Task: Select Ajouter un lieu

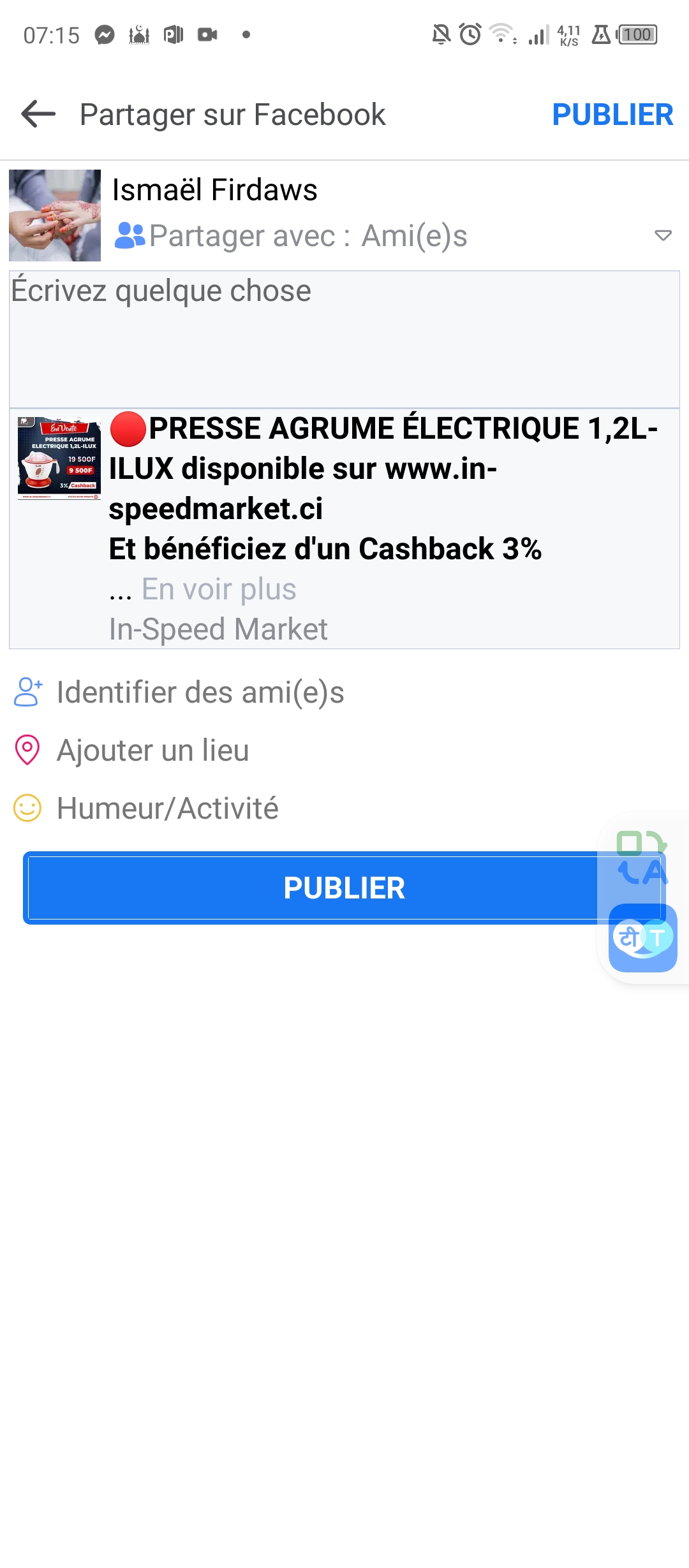Action: [x=152, y=751]
